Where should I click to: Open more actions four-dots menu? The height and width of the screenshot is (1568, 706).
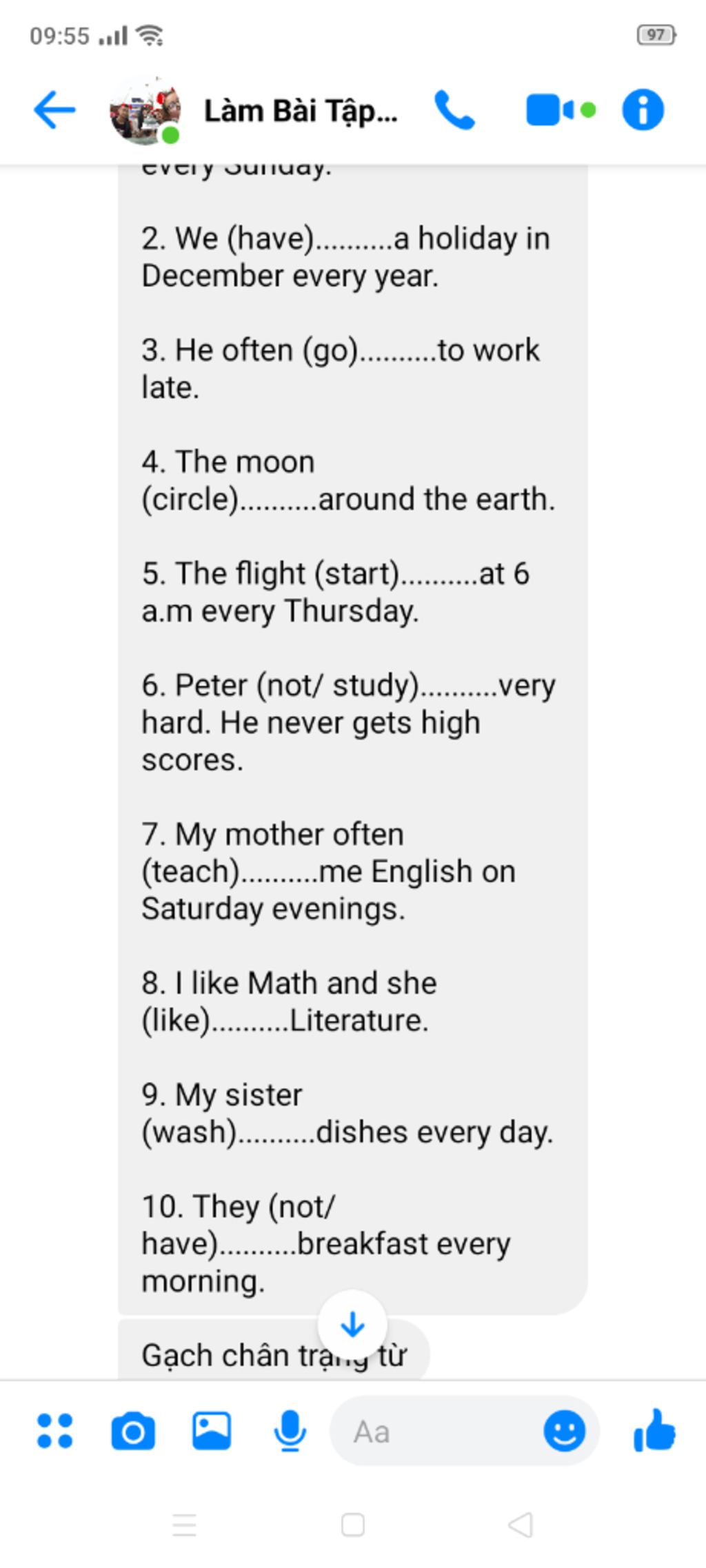(54, 1431)
